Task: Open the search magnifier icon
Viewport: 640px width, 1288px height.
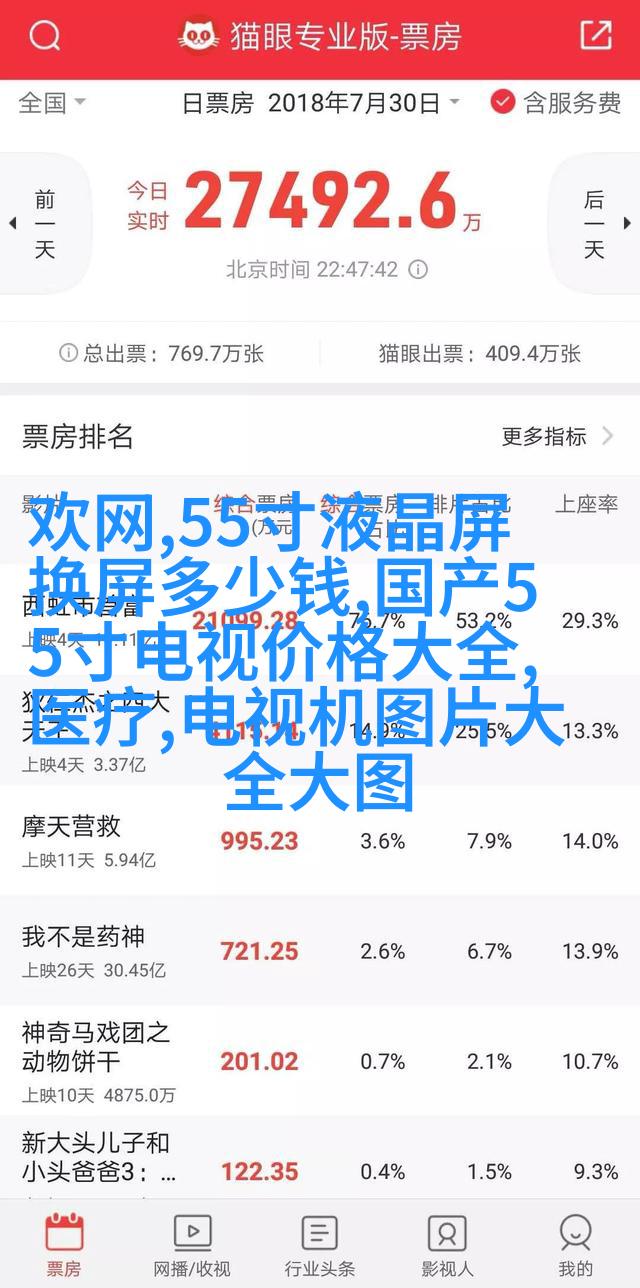Action: point(44,37)
